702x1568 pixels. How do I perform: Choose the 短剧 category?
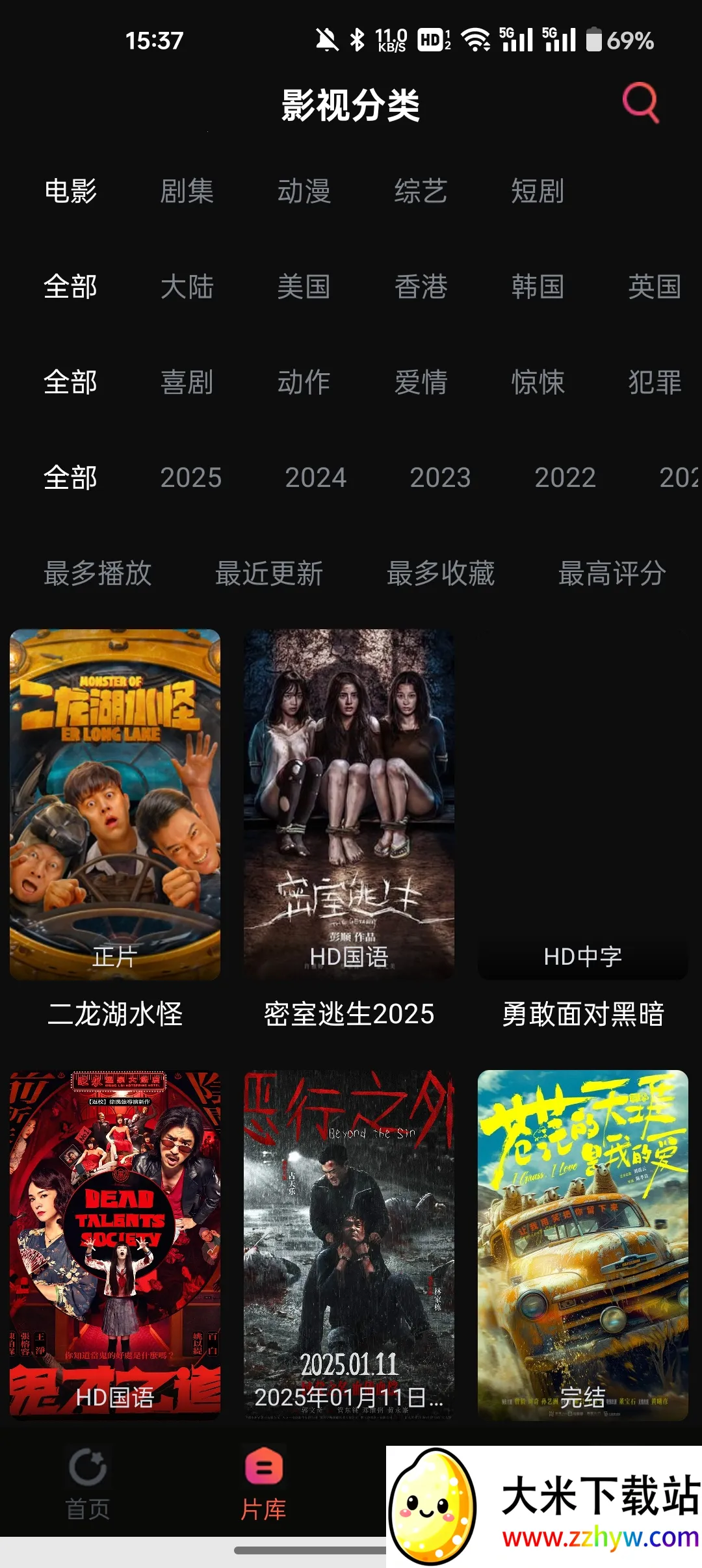pyautogui.click(x=538, y=191)
